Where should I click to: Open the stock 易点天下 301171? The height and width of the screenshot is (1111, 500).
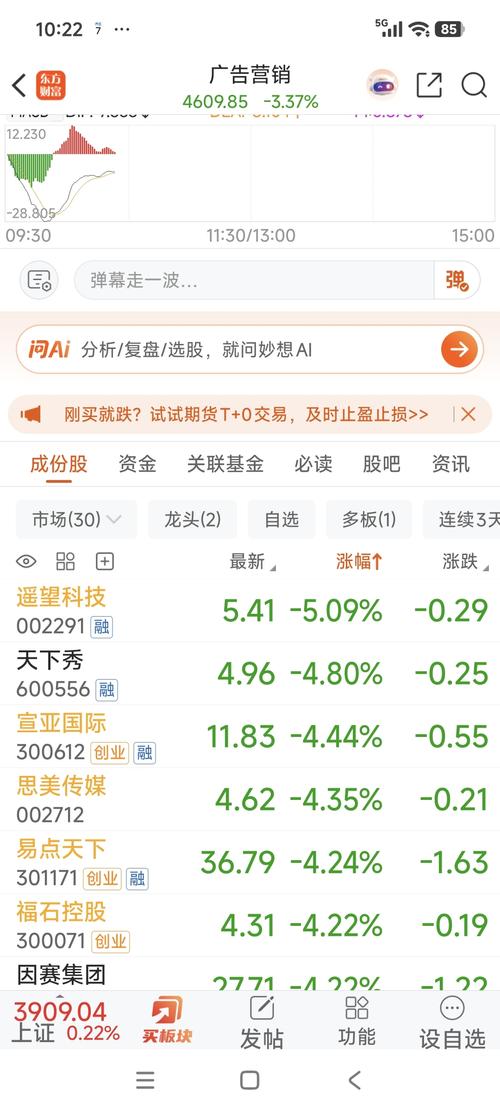[x=250, y=862]
